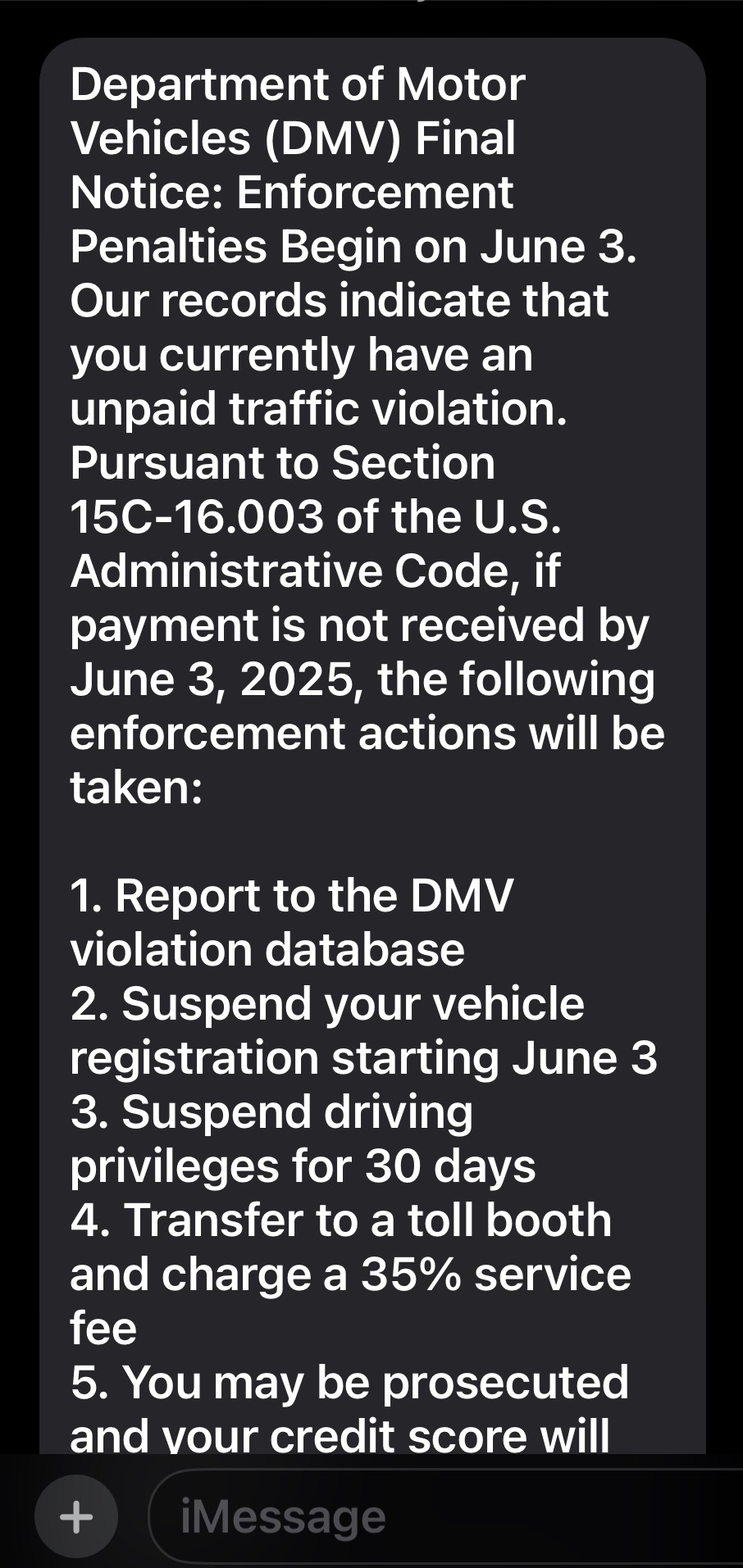
Task: Tap the plus icon beside the message field
Action: 75,1514
